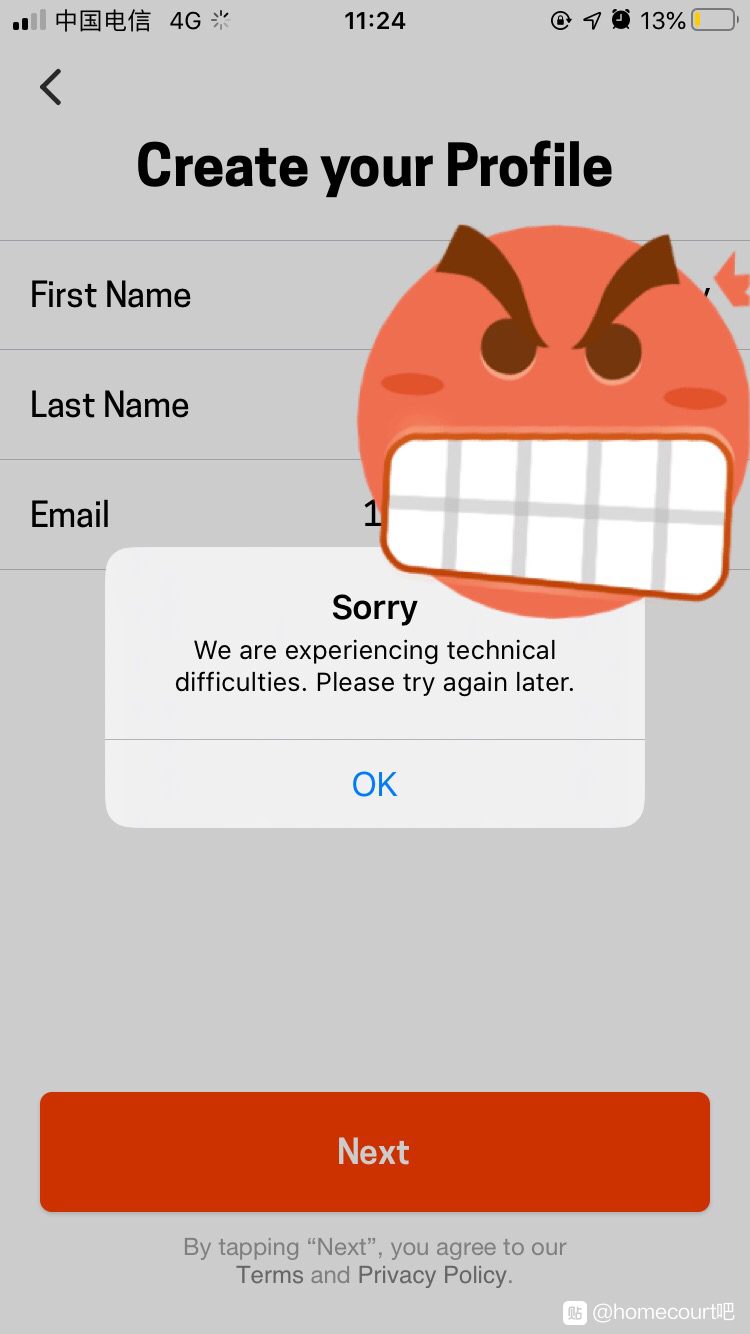Dismiss the Sorry alert with OK
Screen dimensions: 750x1334
click(375, 784)
